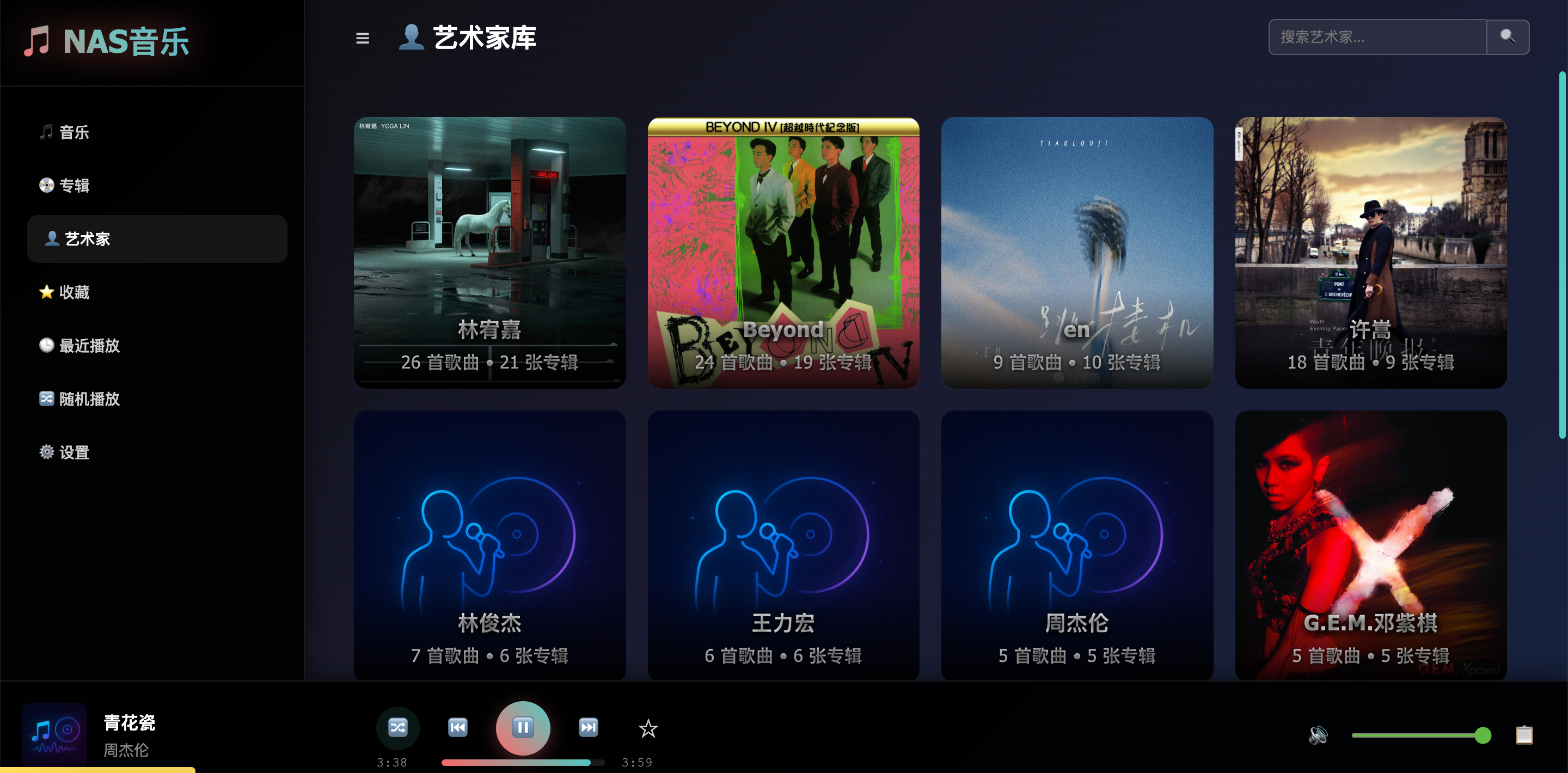Open artist 林俊杰
Viewport: 1568px width, 773px height.
click(489, 545)
